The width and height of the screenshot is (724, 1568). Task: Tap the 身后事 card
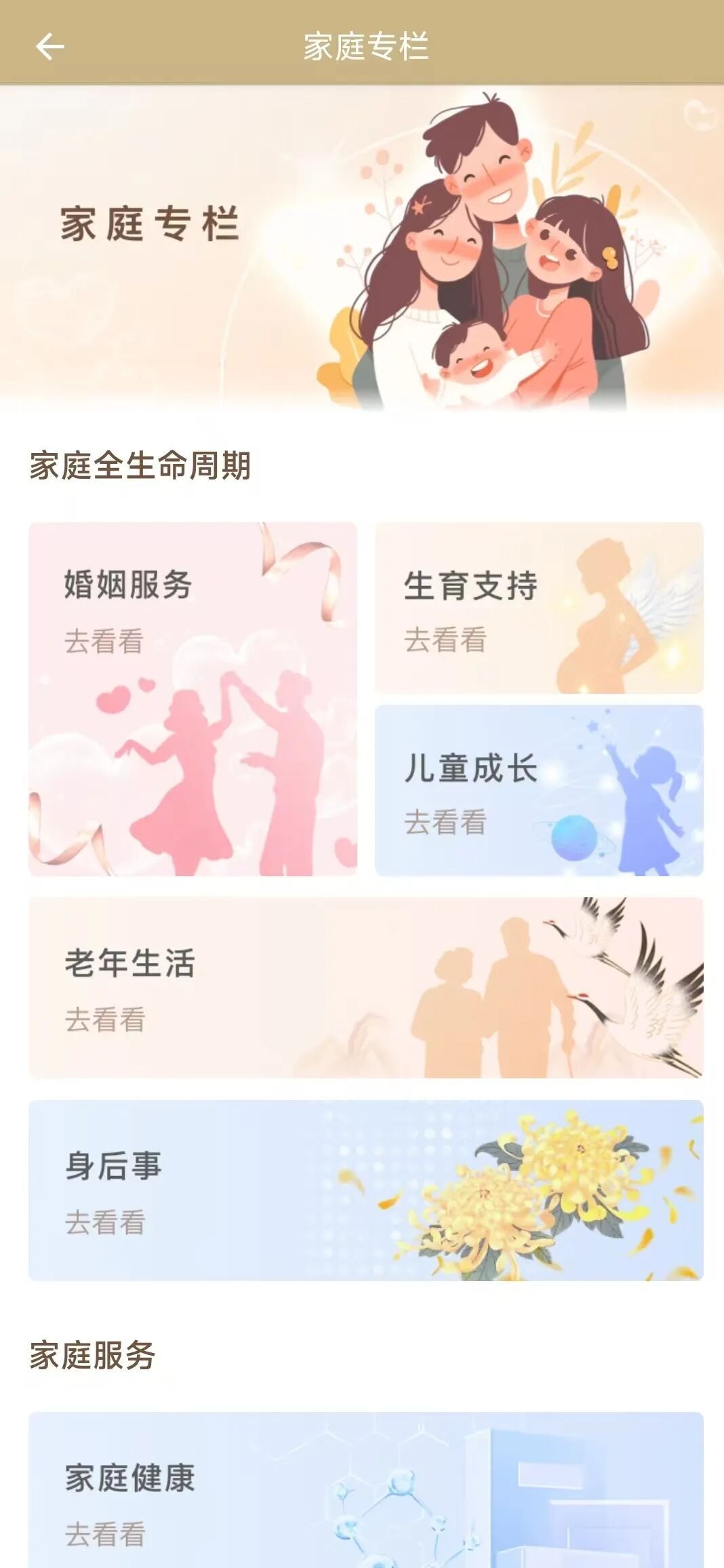(366, 1190)
